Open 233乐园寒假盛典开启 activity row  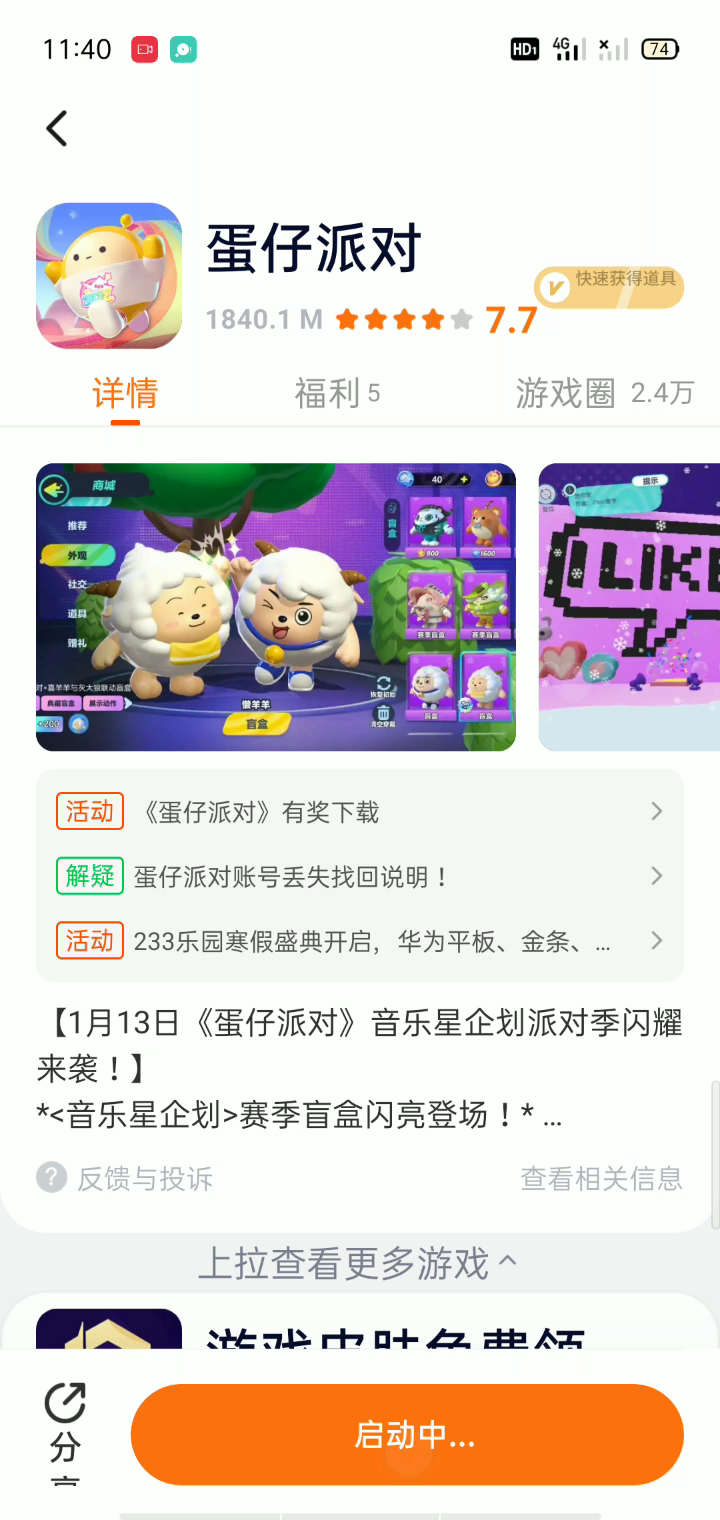click(360, 941)
